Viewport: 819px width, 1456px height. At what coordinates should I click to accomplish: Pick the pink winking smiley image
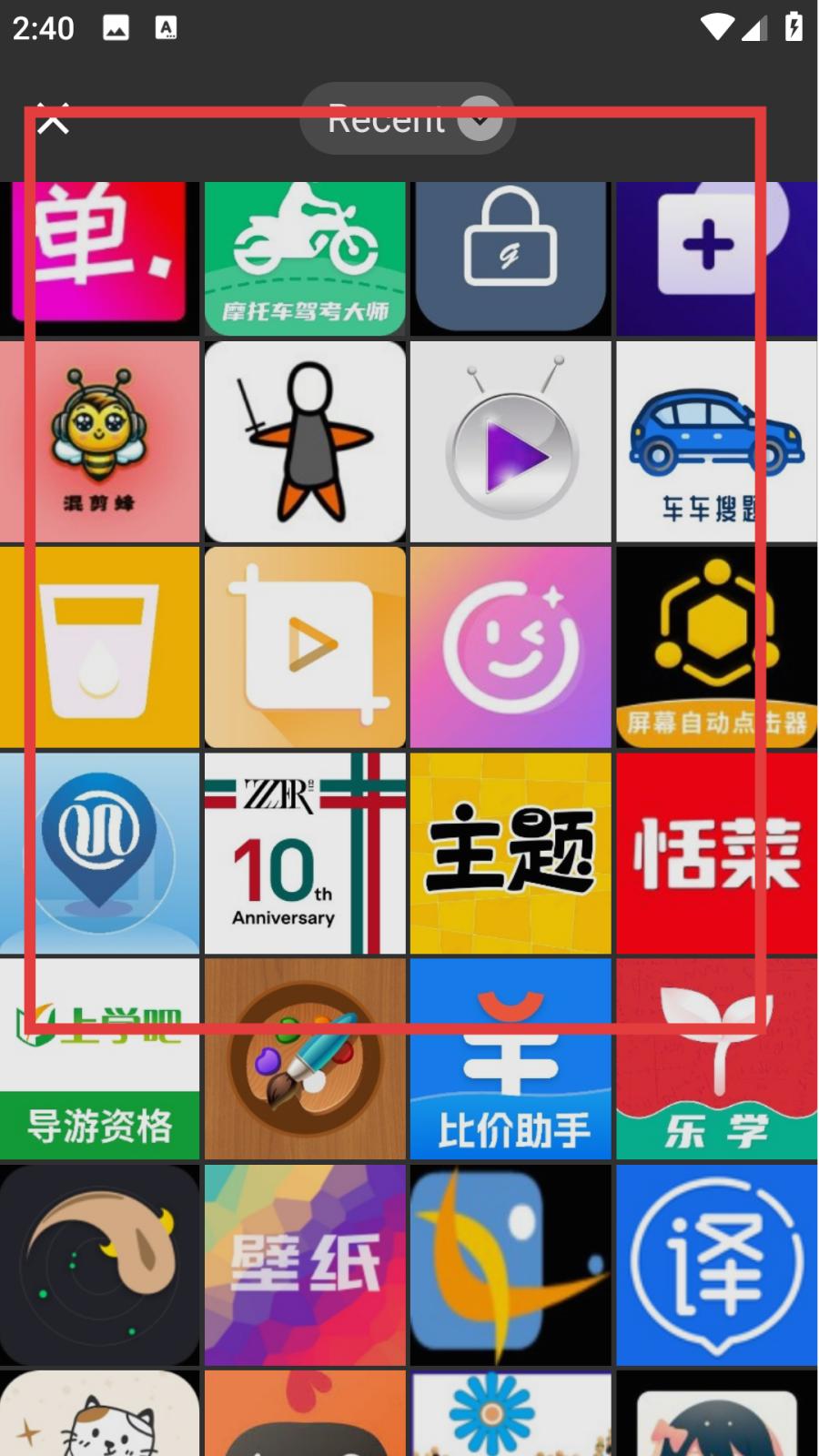(511, 647)
